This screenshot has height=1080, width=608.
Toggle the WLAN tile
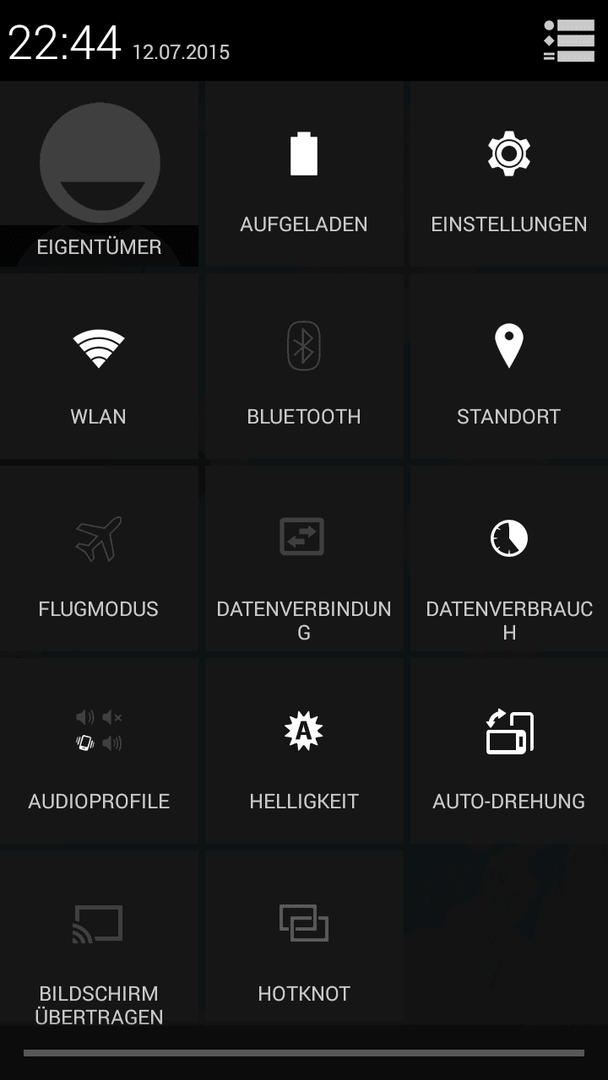[99, 366]
